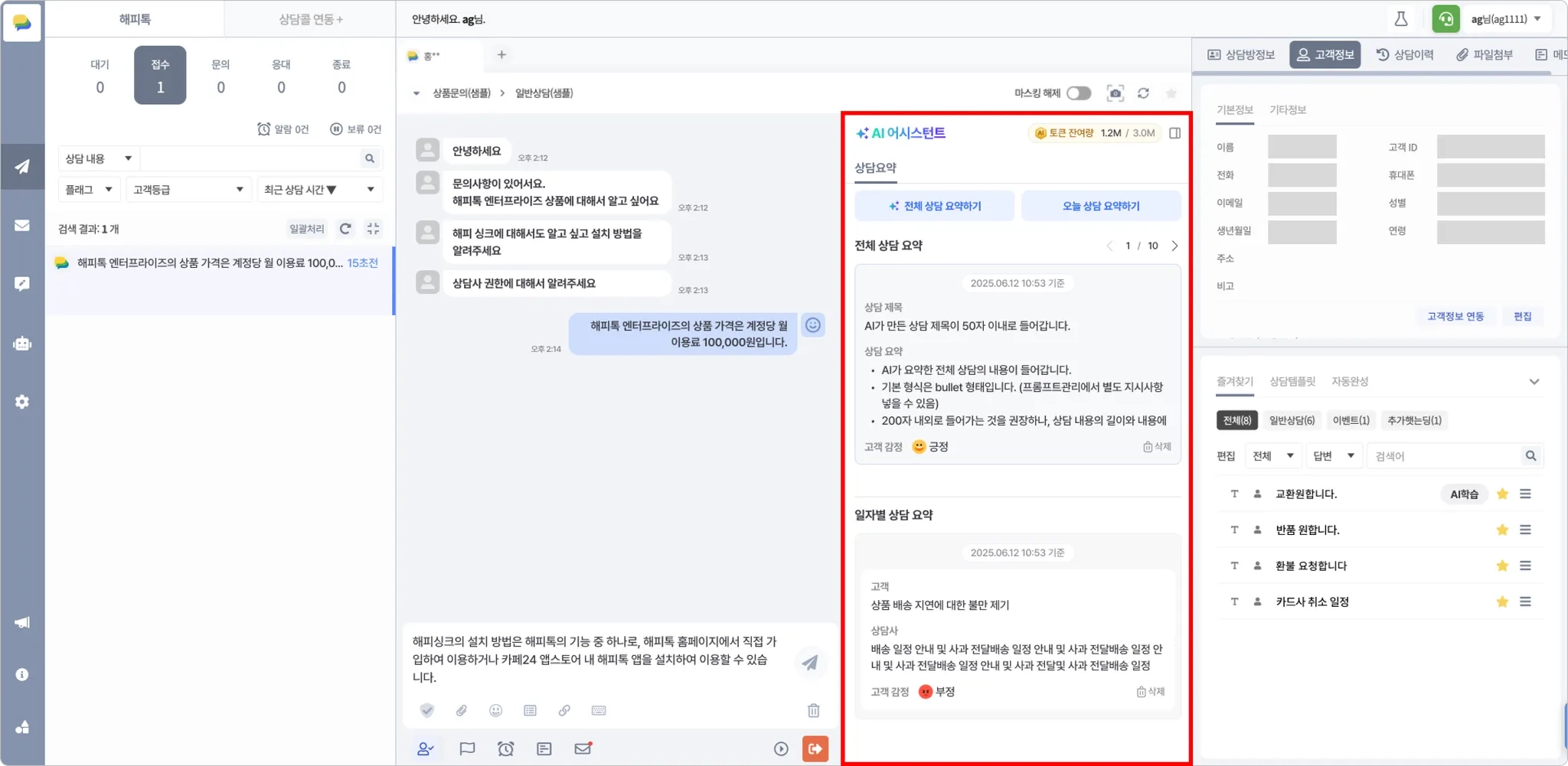1568x766 pixels.
Task: Select the 일반상담(6) filter chip
Action: pos(1292,420)
